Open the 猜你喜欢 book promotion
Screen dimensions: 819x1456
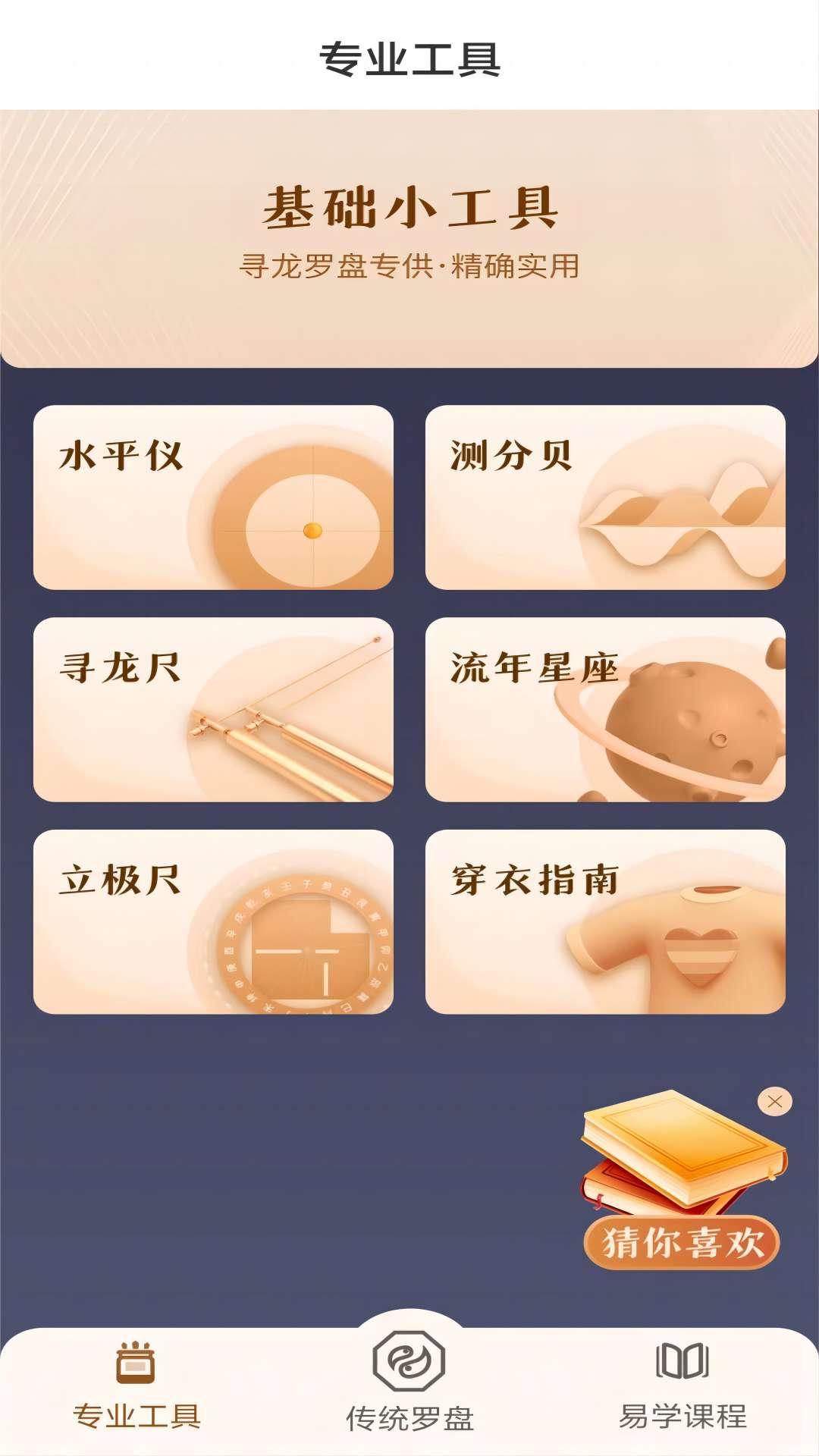click(682, 1181)
